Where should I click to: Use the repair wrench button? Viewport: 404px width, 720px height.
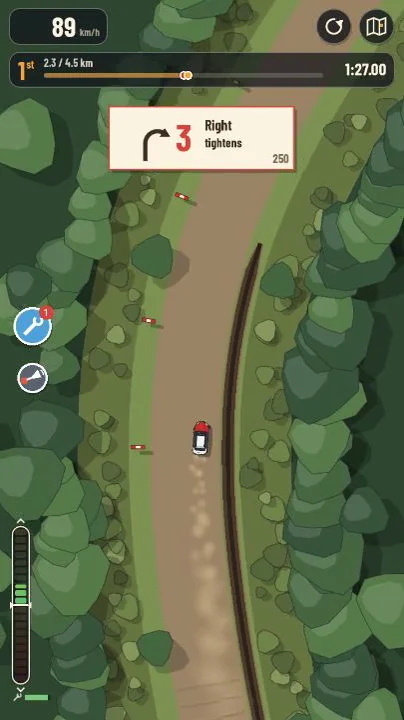33,326
